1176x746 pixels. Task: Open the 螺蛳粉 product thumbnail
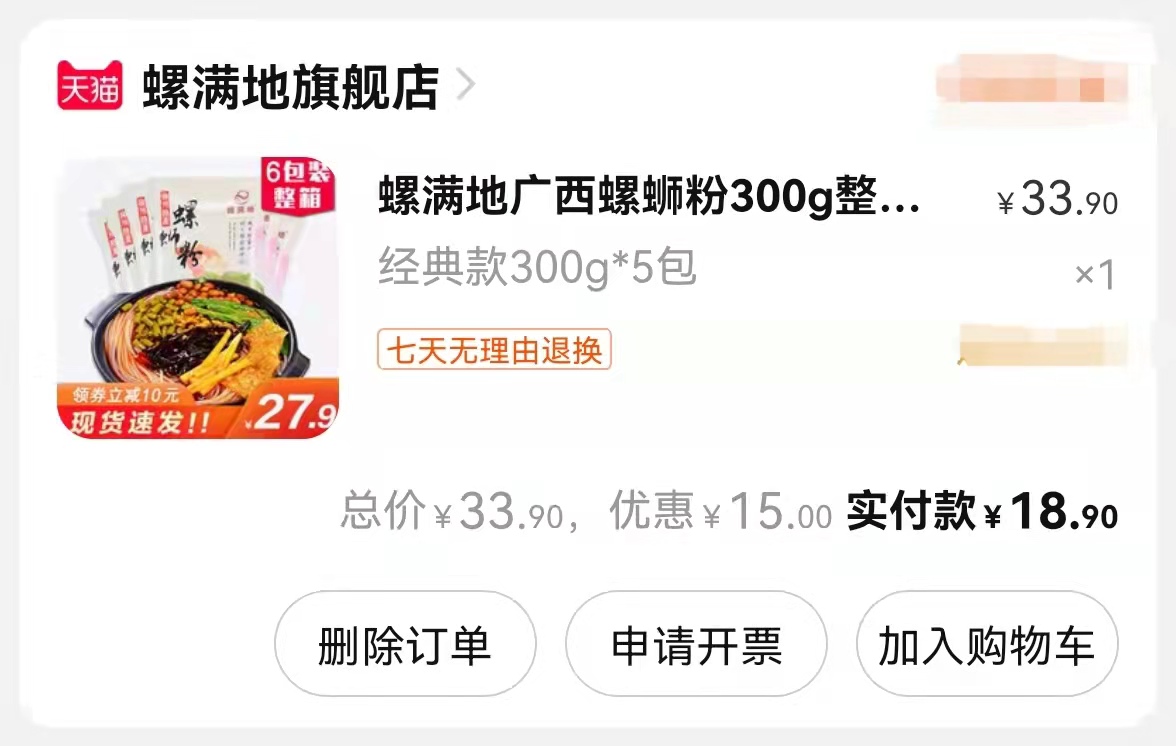tap(199, 298)
